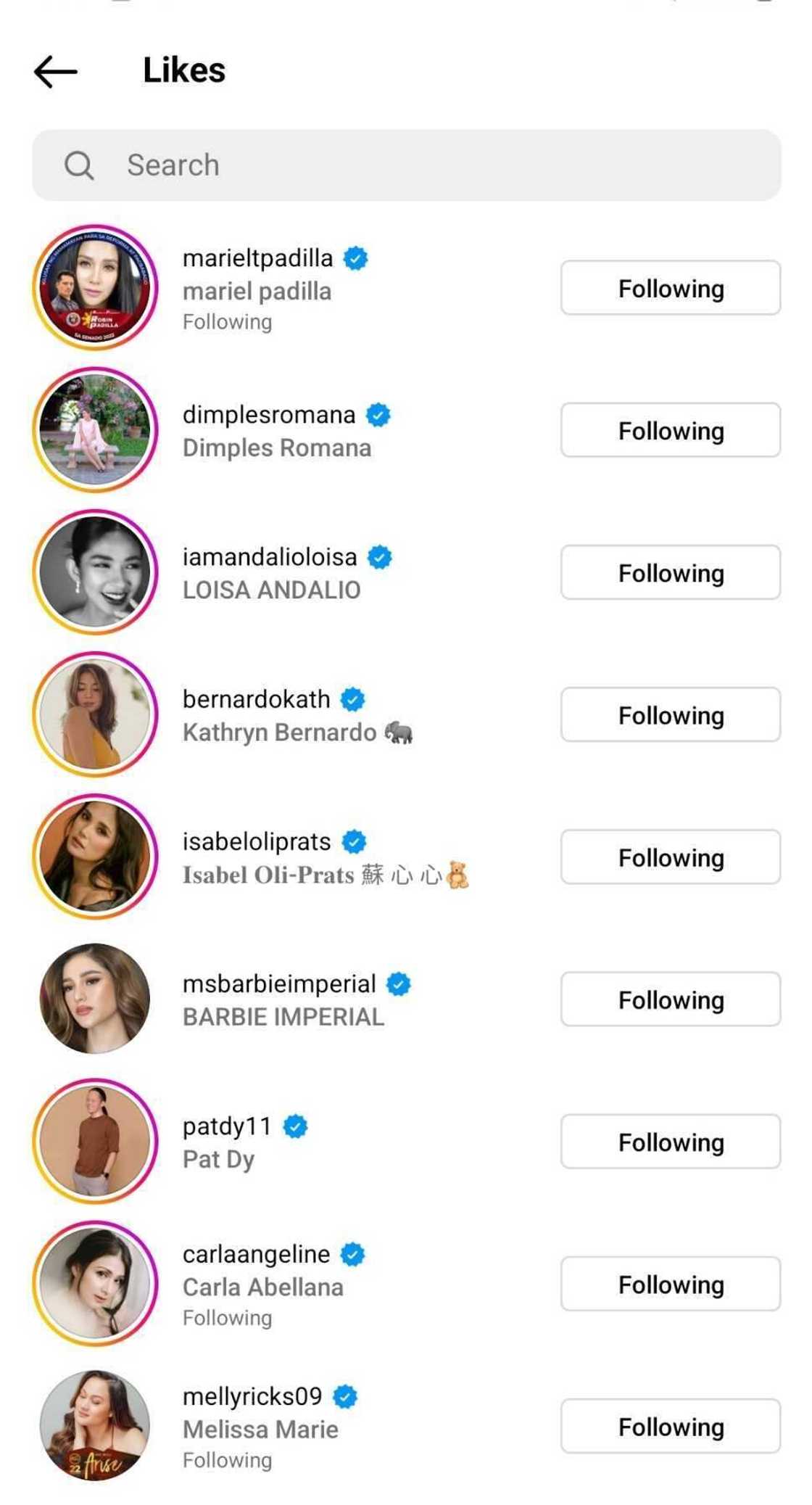Tap the Following button beside isabeloliprats
This screenshot has height=1505, width=812.
670,857
